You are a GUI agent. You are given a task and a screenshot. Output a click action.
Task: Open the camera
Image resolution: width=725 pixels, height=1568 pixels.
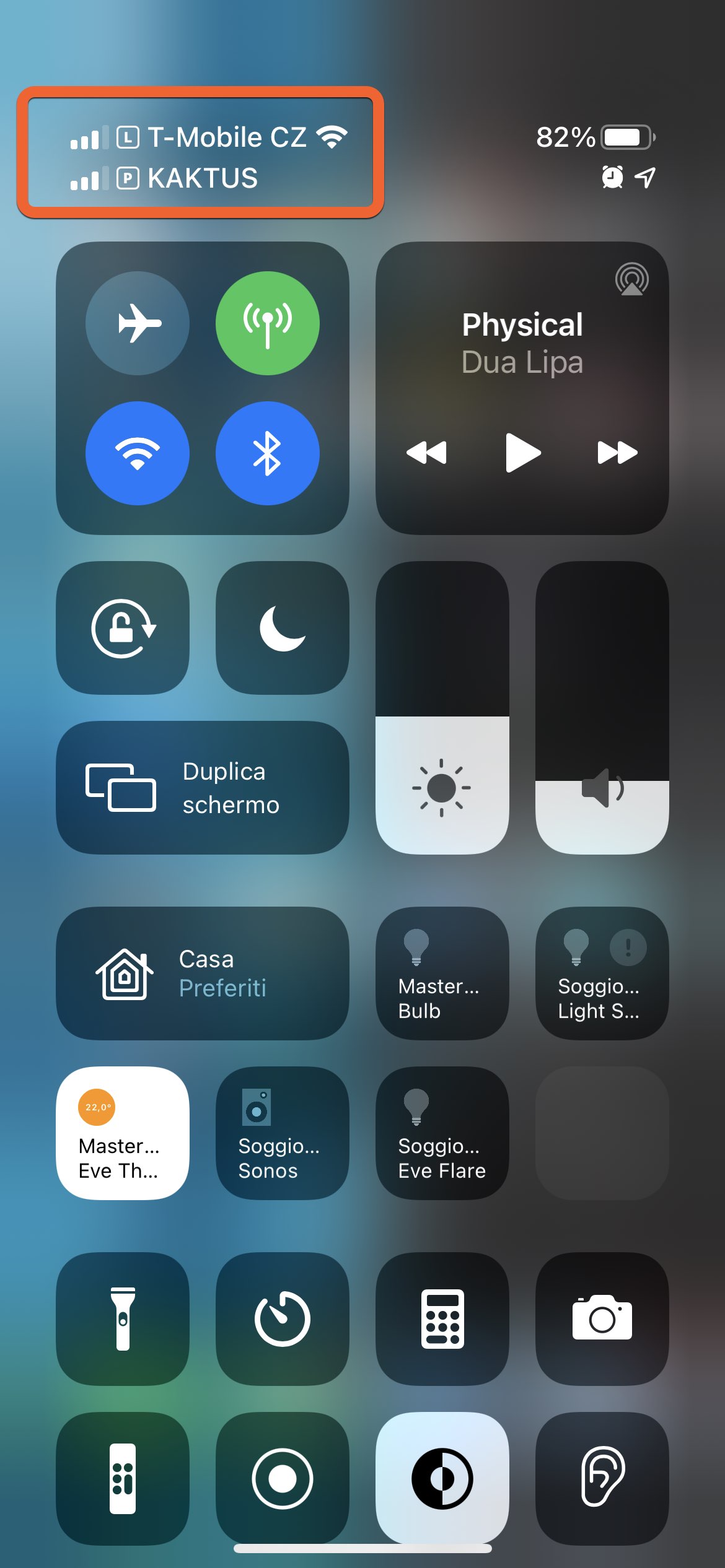[x=602, y=1319]
